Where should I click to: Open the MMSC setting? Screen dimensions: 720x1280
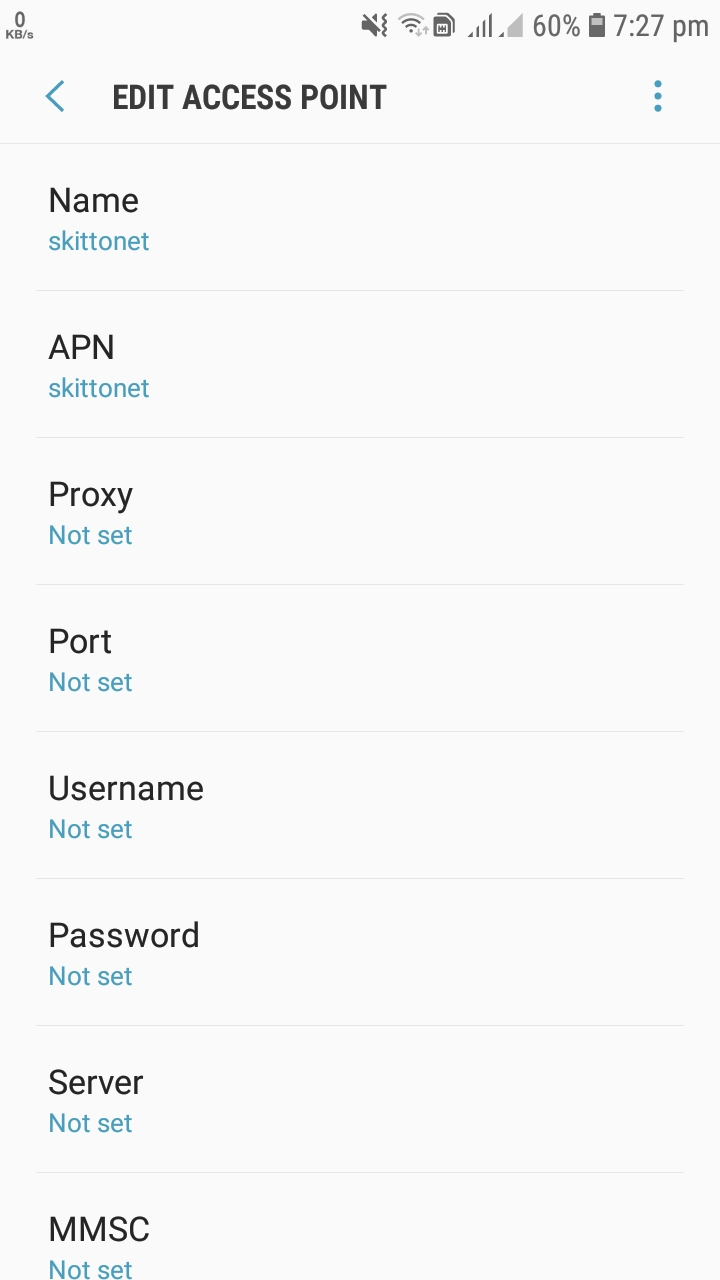coord(360,1228)
